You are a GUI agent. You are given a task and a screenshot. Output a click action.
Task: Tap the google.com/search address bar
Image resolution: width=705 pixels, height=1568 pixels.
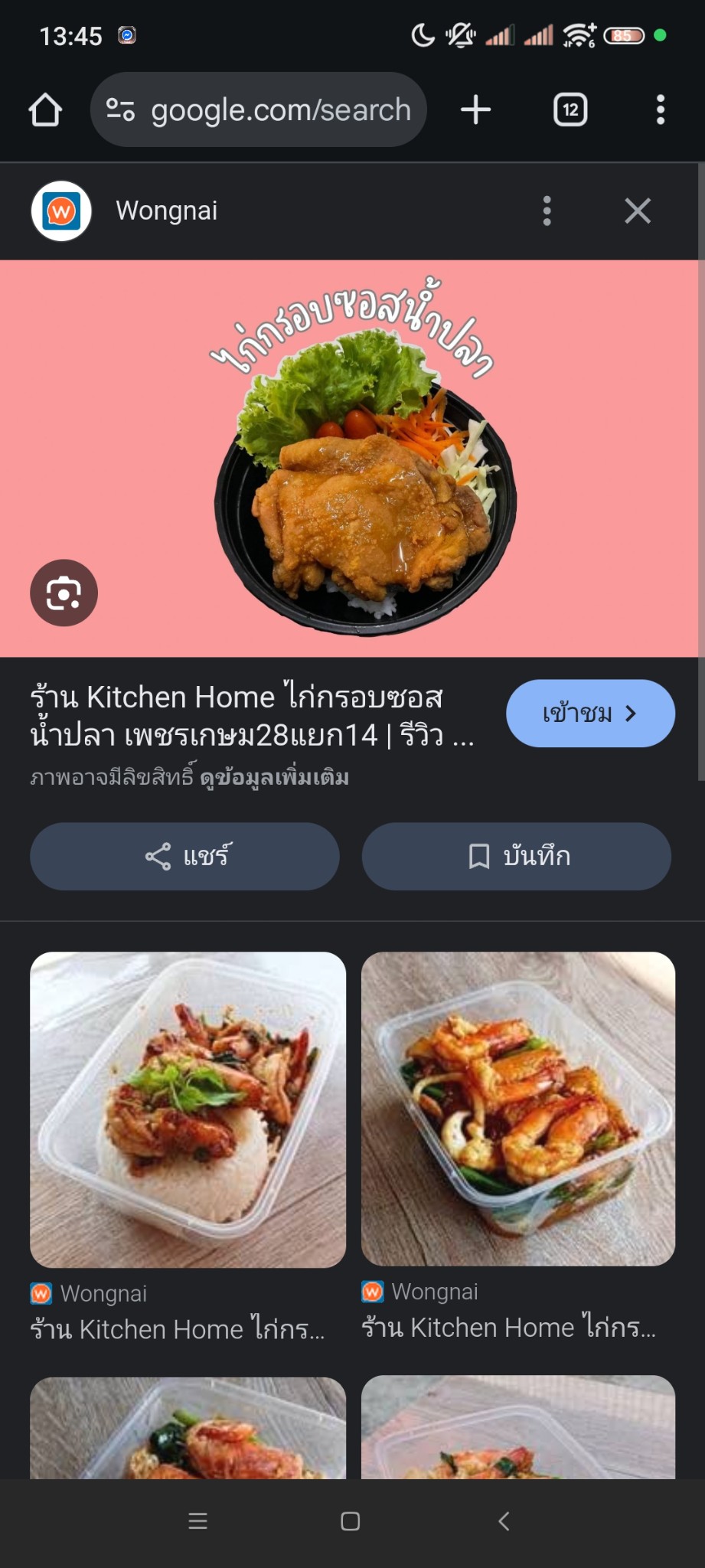click(258, 109)
